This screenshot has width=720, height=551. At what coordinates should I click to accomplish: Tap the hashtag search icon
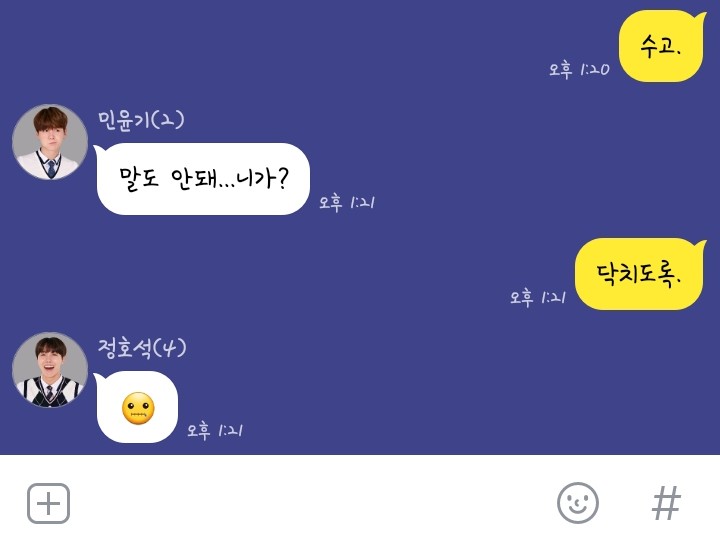click(x=666, y=503)
